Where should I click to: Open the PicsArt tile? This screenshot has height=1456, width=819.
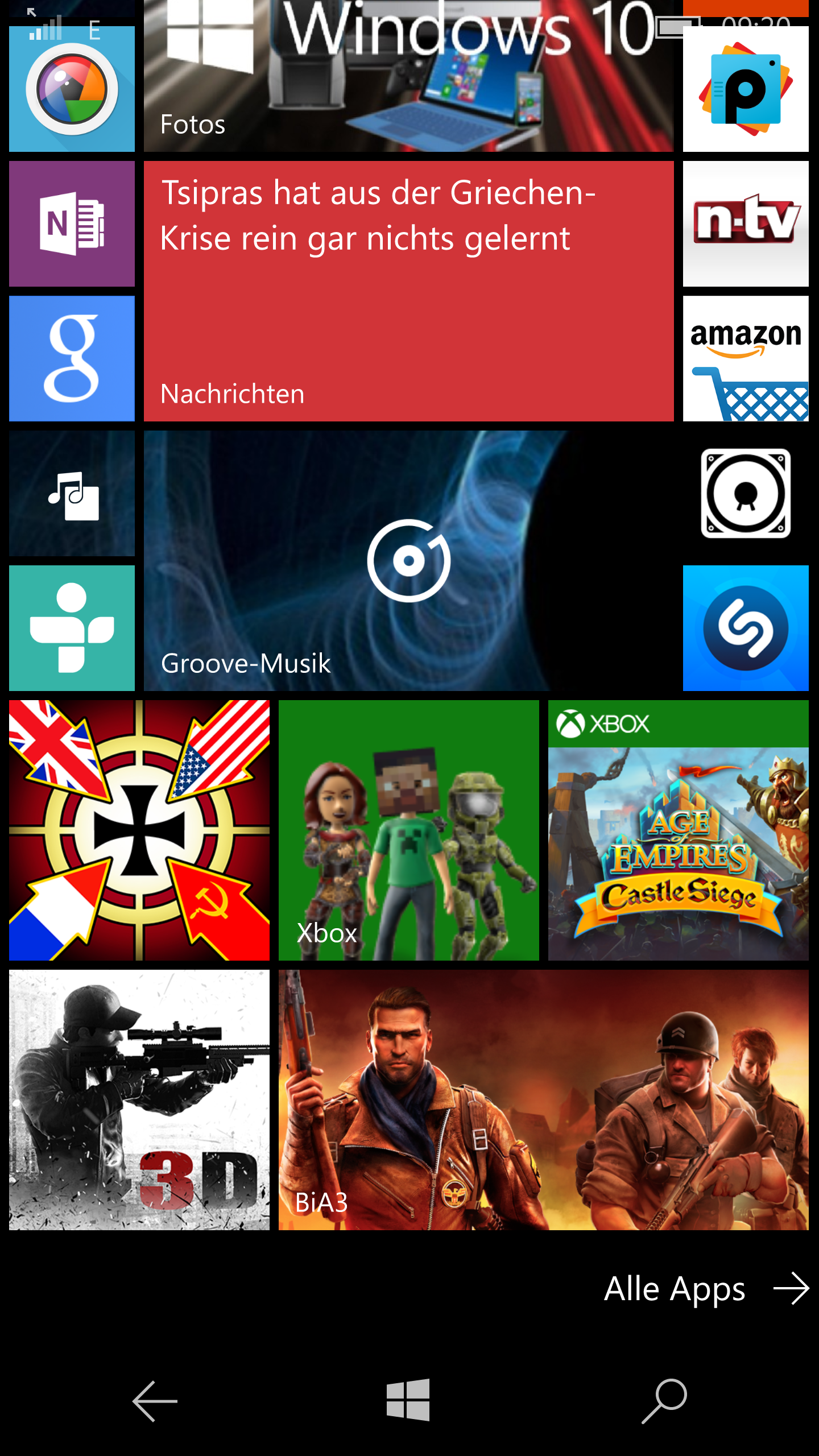(x=746, y=89)
